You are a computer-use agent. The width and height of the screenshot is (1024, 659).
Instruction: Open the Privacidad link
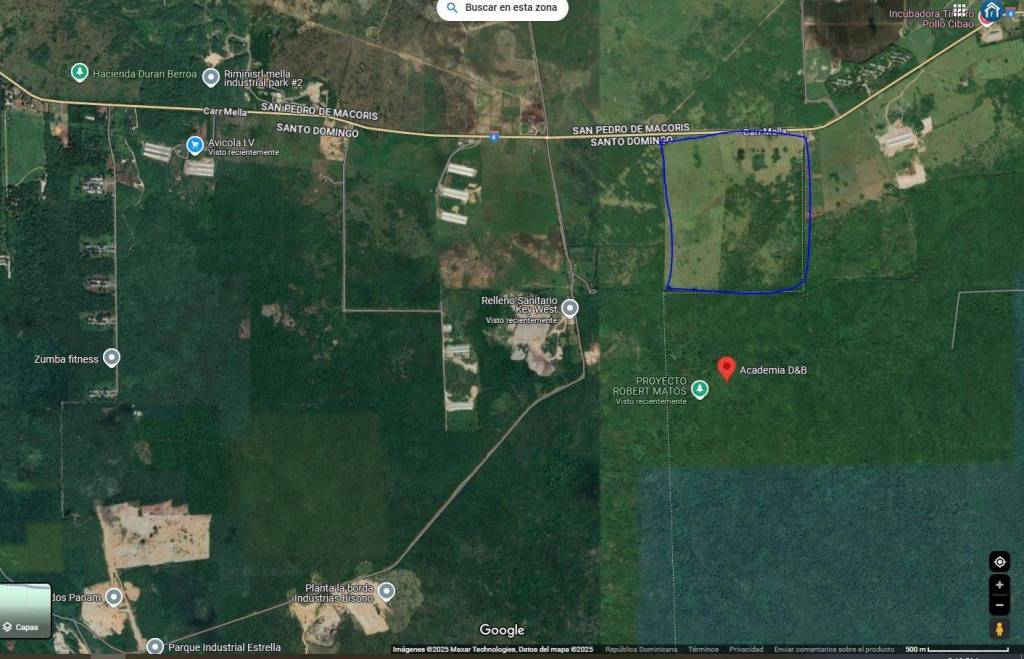click(745, 650)
